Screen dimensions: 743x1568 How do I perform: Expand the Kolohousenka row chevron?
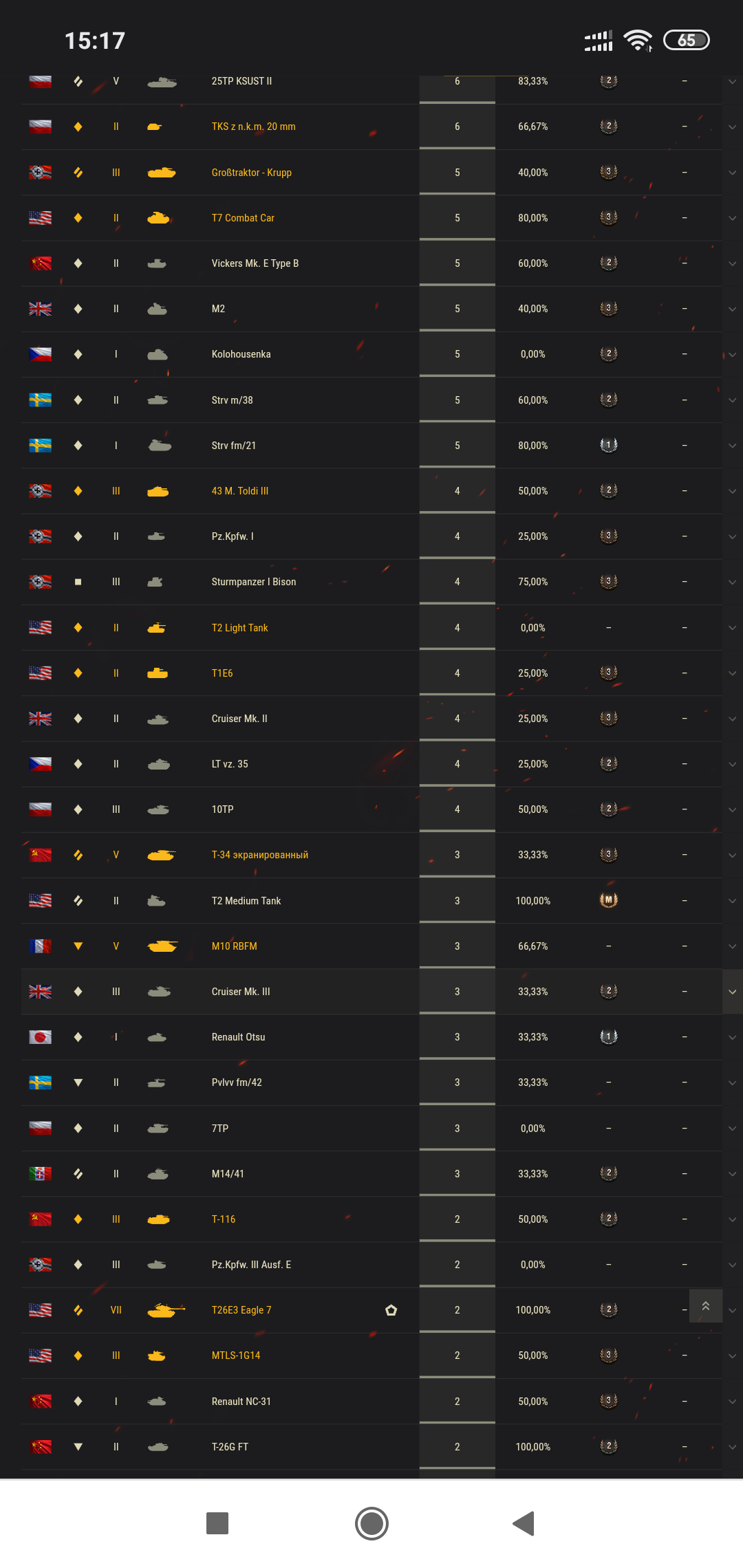[x=732, y=354]
